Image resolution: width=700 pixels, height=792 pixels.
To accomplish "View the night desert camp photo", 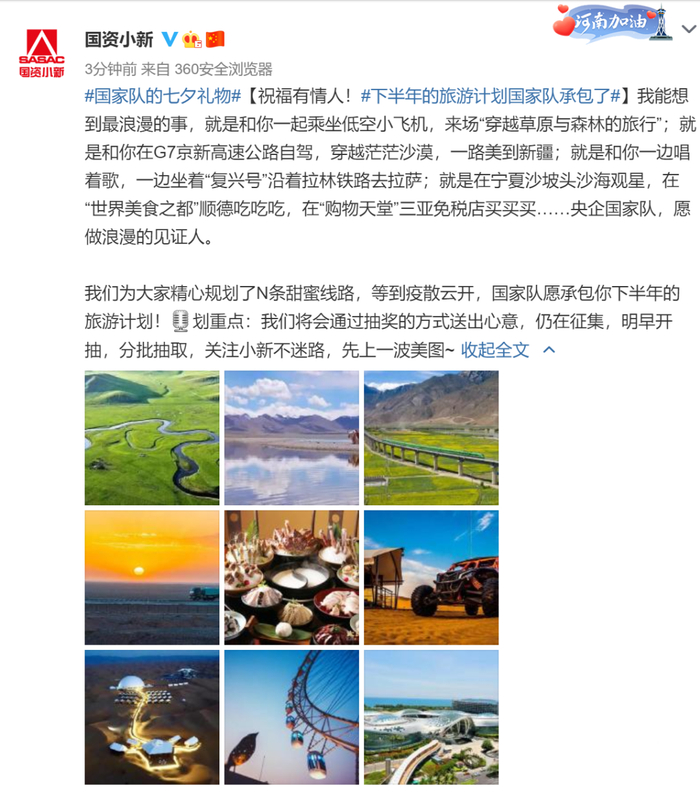I will click(x=152, y=716).
